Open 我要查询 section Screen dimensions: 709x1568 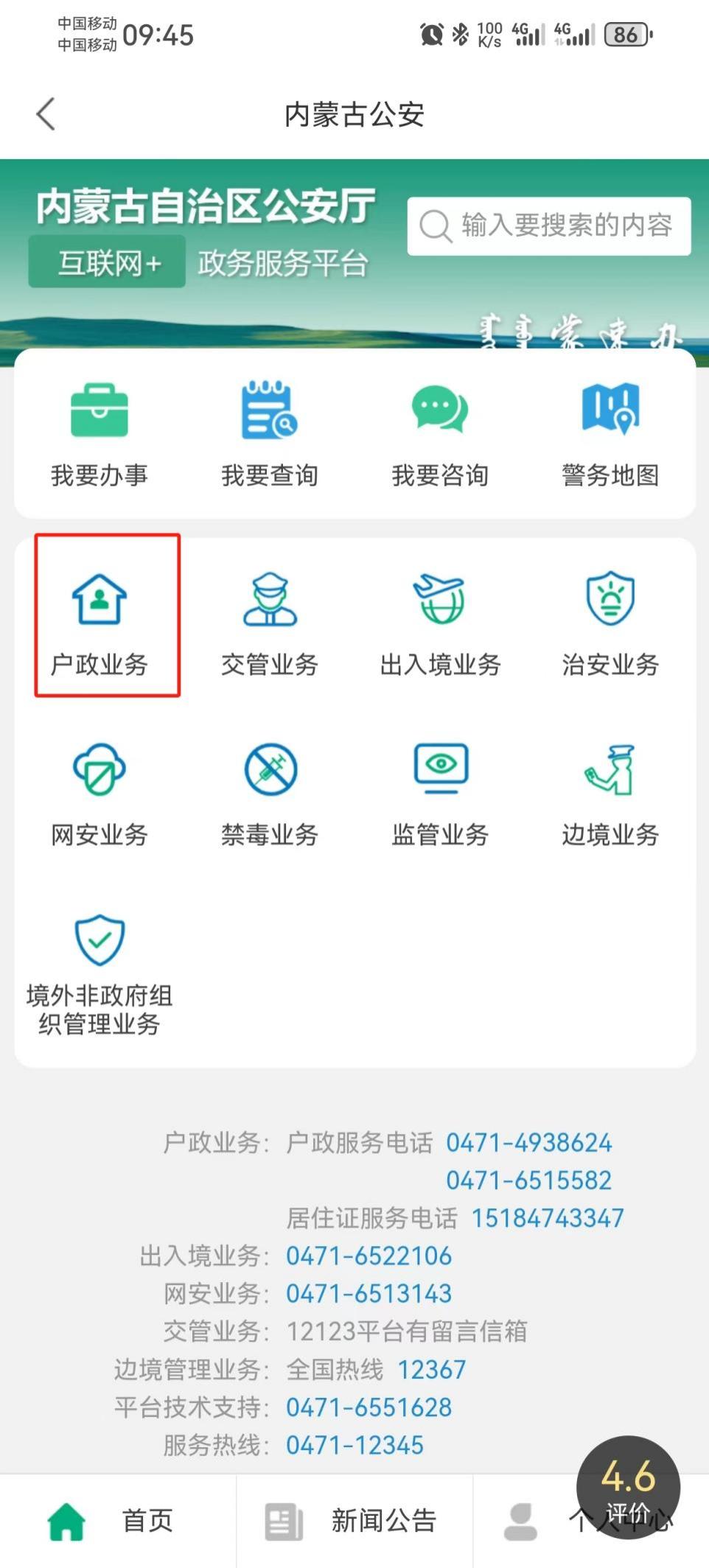coord(270,433)
